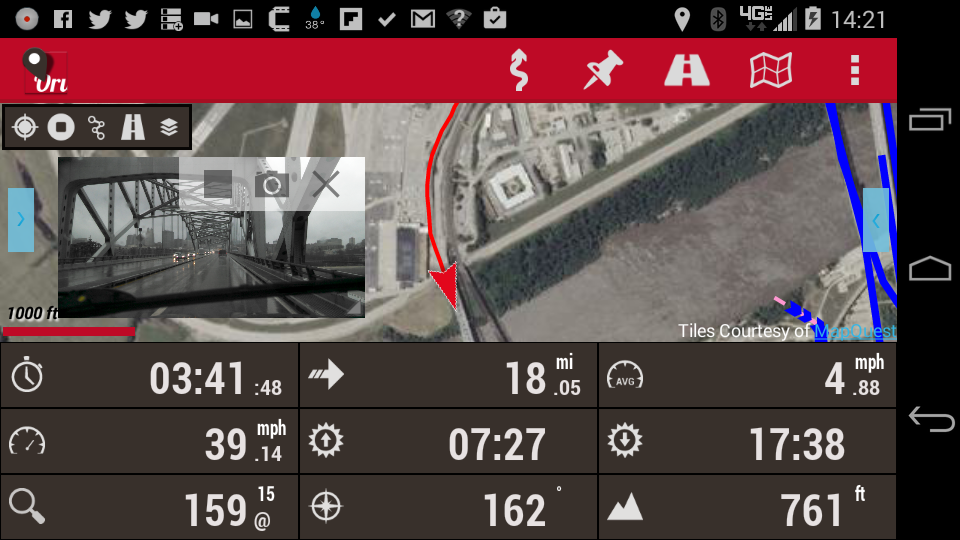Open the route icon in the app bar
960x540 pixels.
pyautogui.click(x=518, y=70)
